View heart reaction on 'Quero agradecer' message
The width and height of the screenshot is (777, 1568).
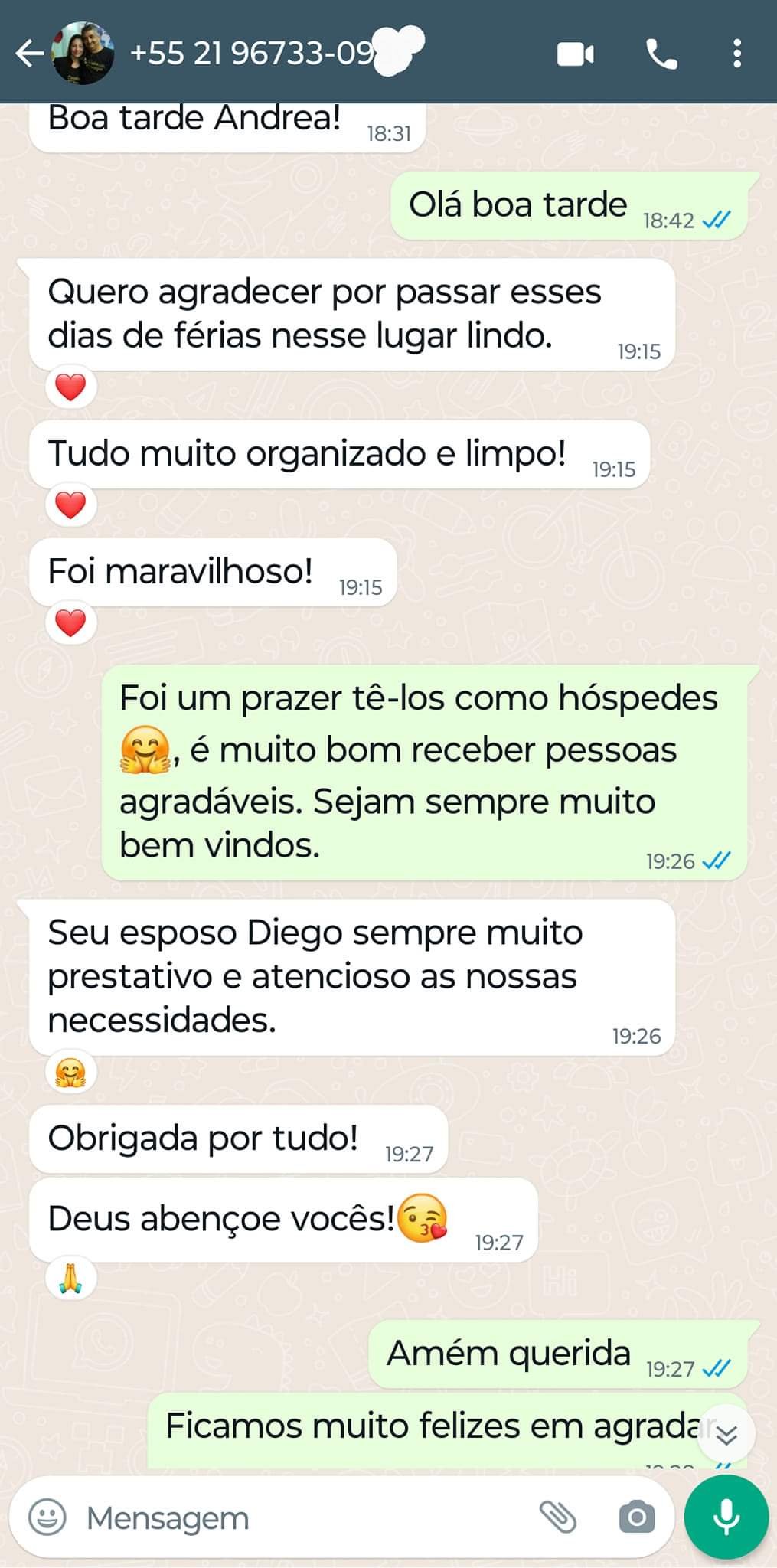click(70, 387)
